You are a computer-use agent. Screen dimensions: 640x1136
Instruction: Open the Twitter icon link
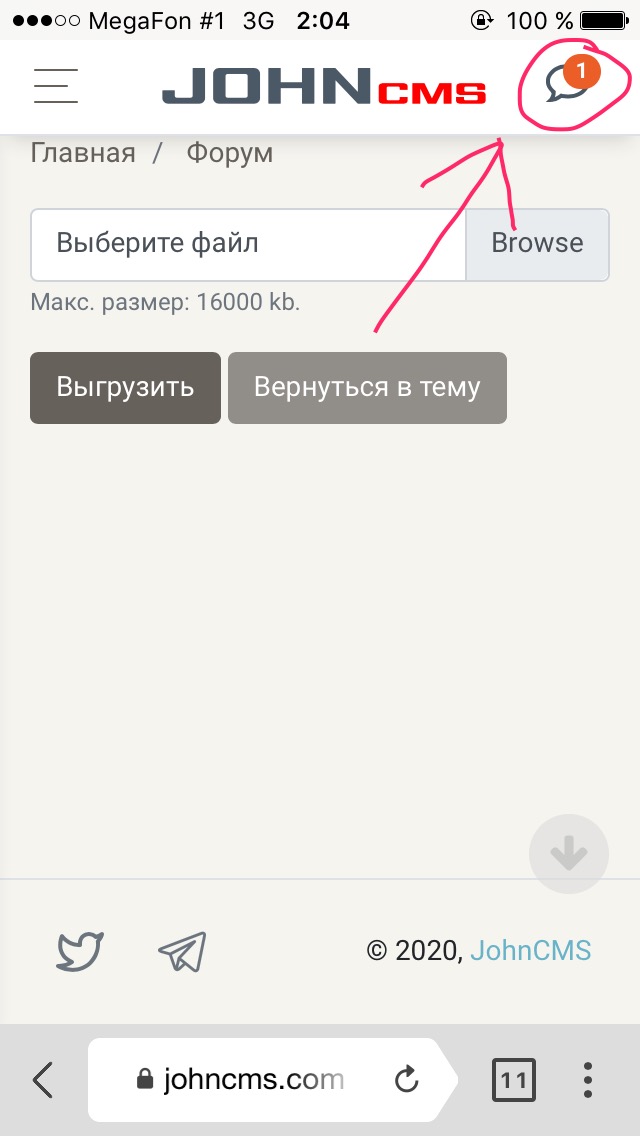click(x=79, y=950)
